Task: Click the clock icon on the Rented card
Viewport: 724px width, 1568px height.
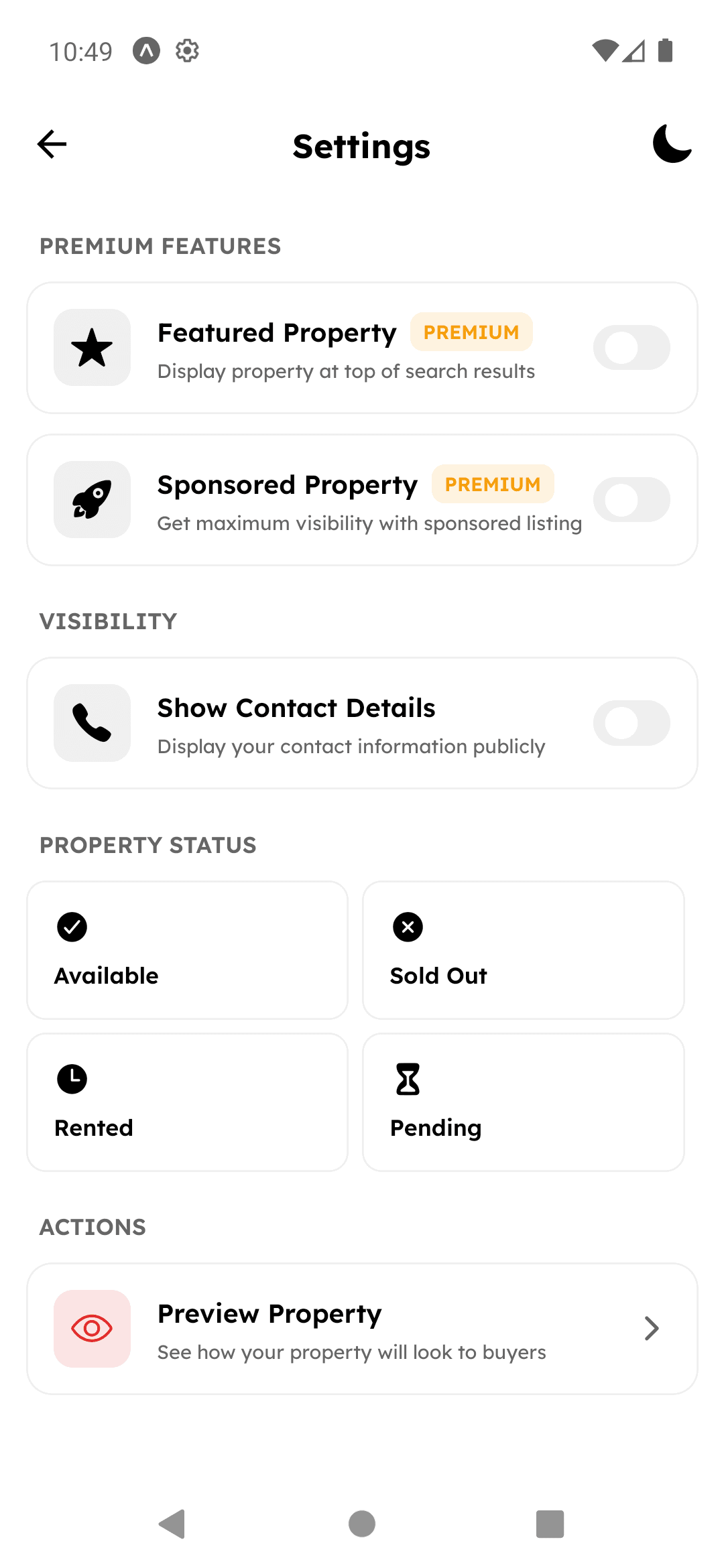Action: [x=72, y=1078]
